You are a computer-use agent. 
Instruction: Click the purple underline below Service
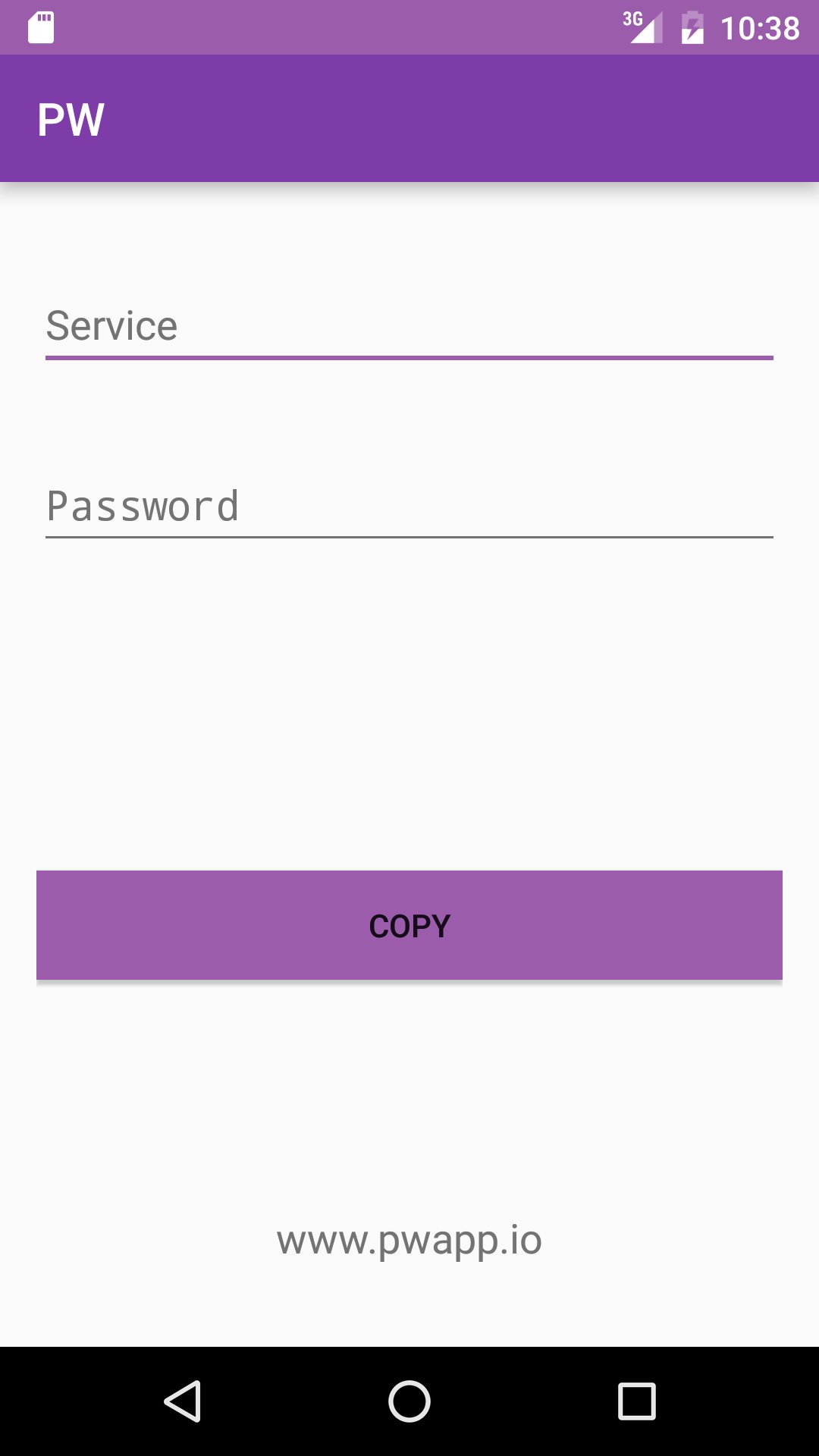click(x=409, y=356)
